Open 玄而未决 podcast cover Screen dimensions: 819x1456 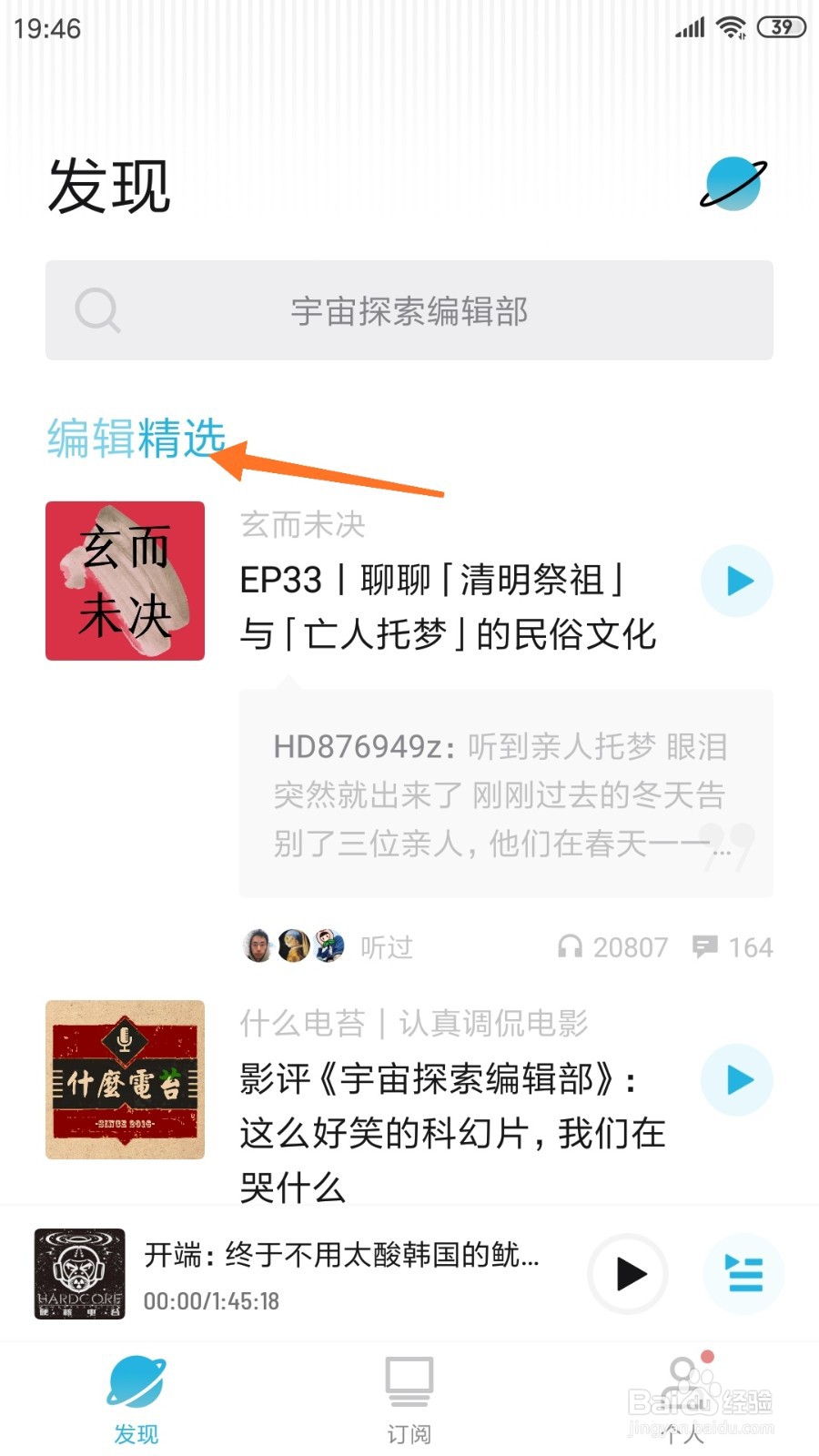pos(126,581)
